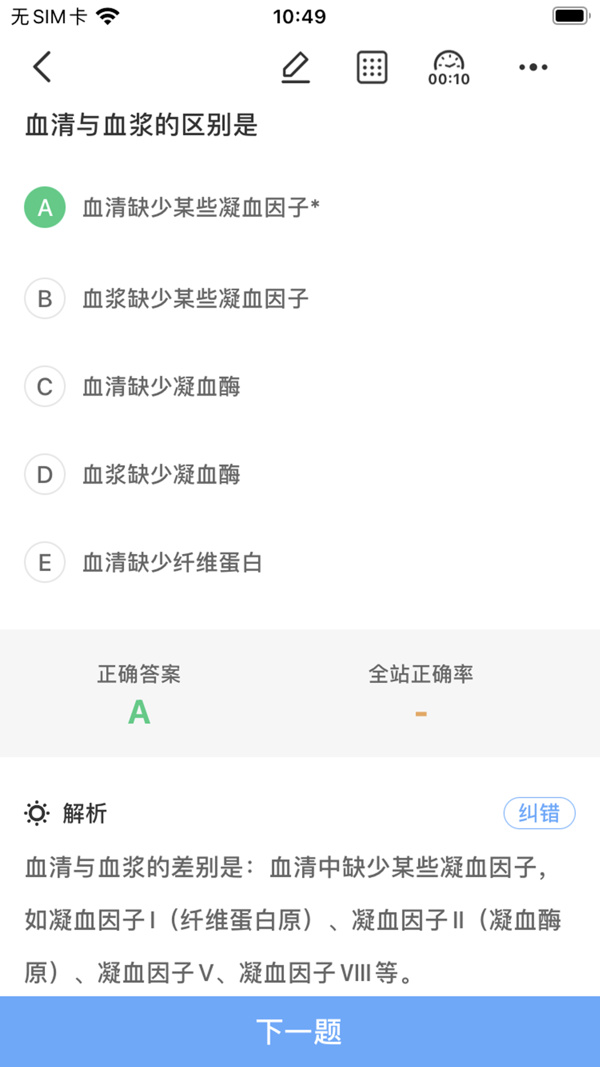Choose option C 血清缺少凝血酶
Screen dimensions: 600x1067
(300, 387)
